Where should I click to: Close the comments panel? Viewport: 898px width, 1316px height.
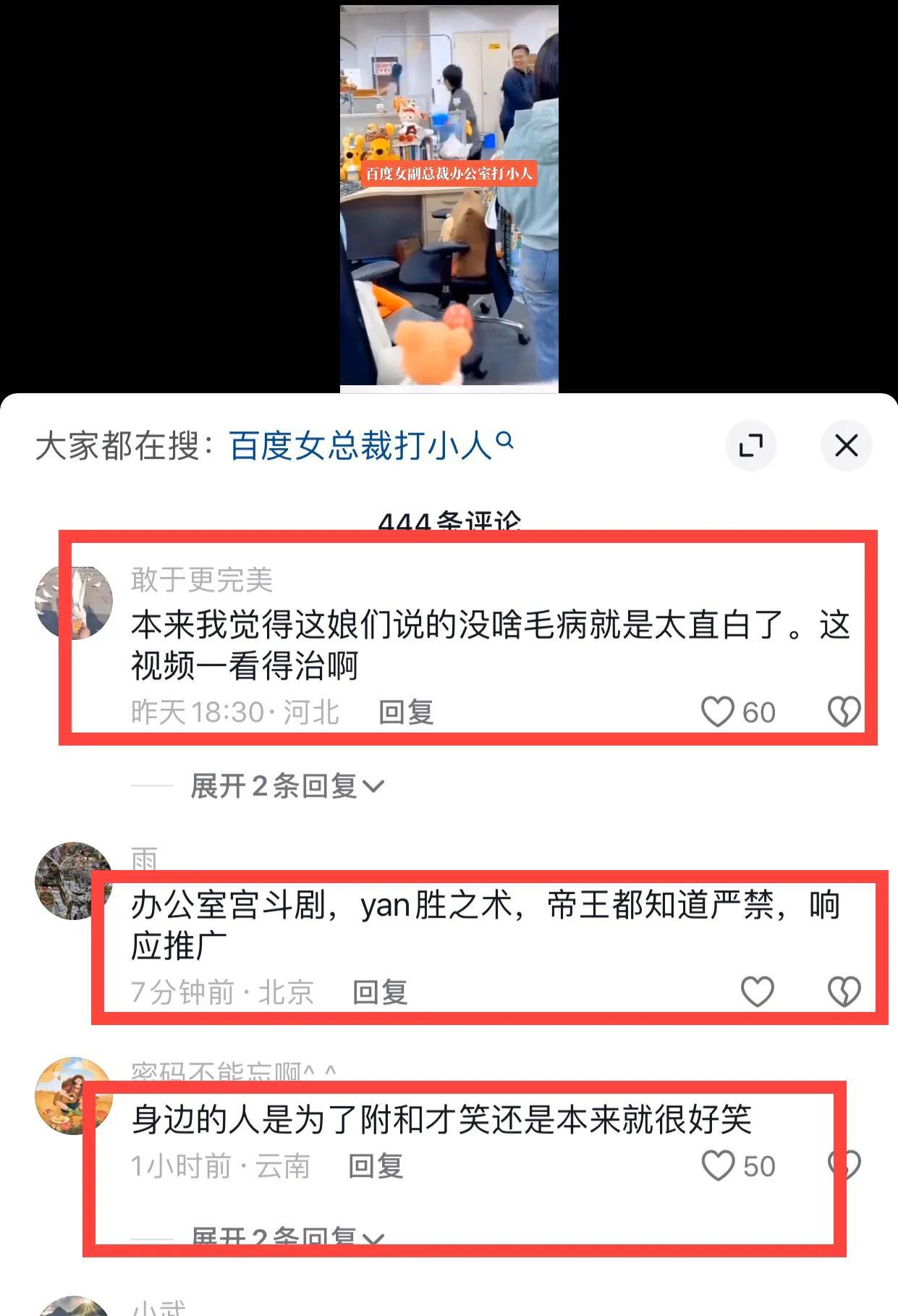pyautogui.click(x=846, y=445)
